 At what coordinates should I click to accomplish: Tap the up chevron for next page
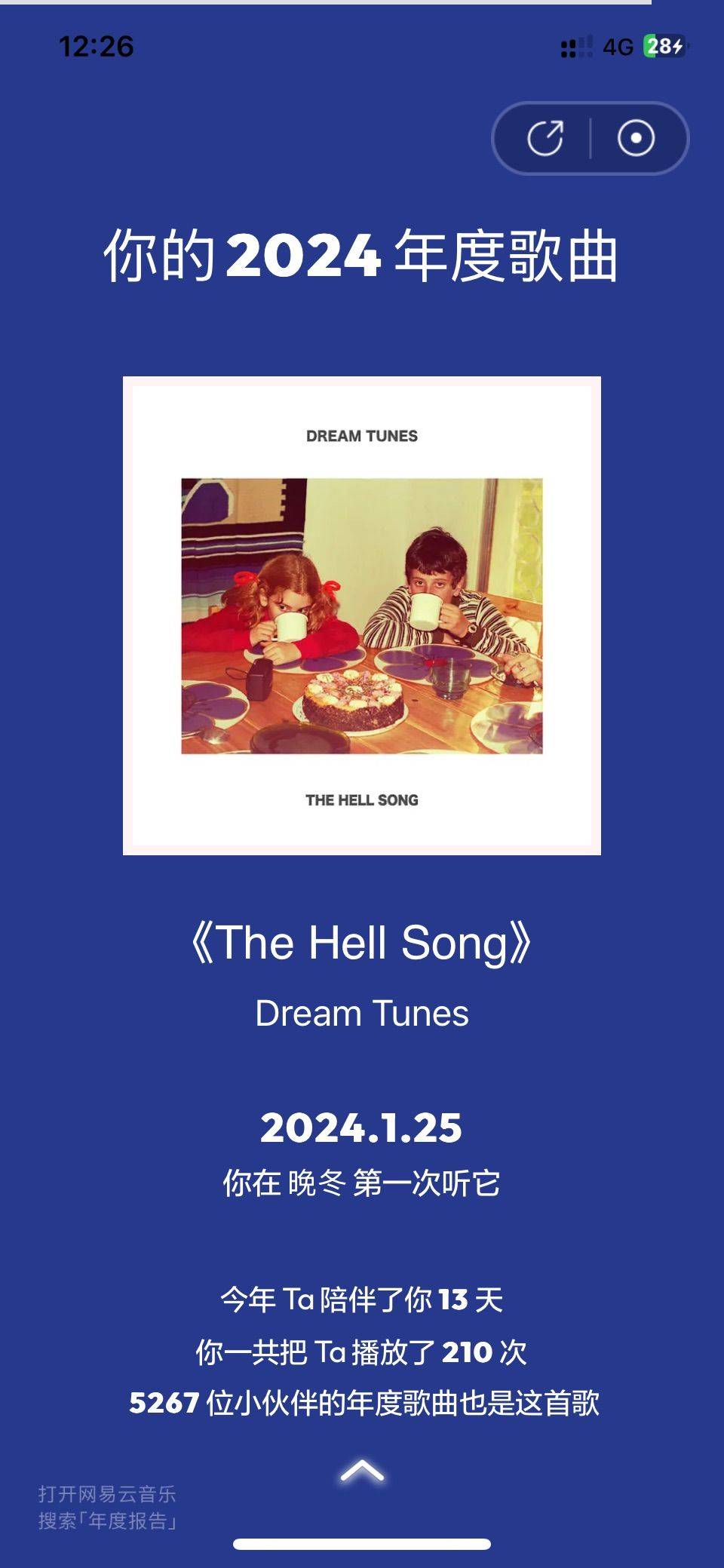(362, 1470)
